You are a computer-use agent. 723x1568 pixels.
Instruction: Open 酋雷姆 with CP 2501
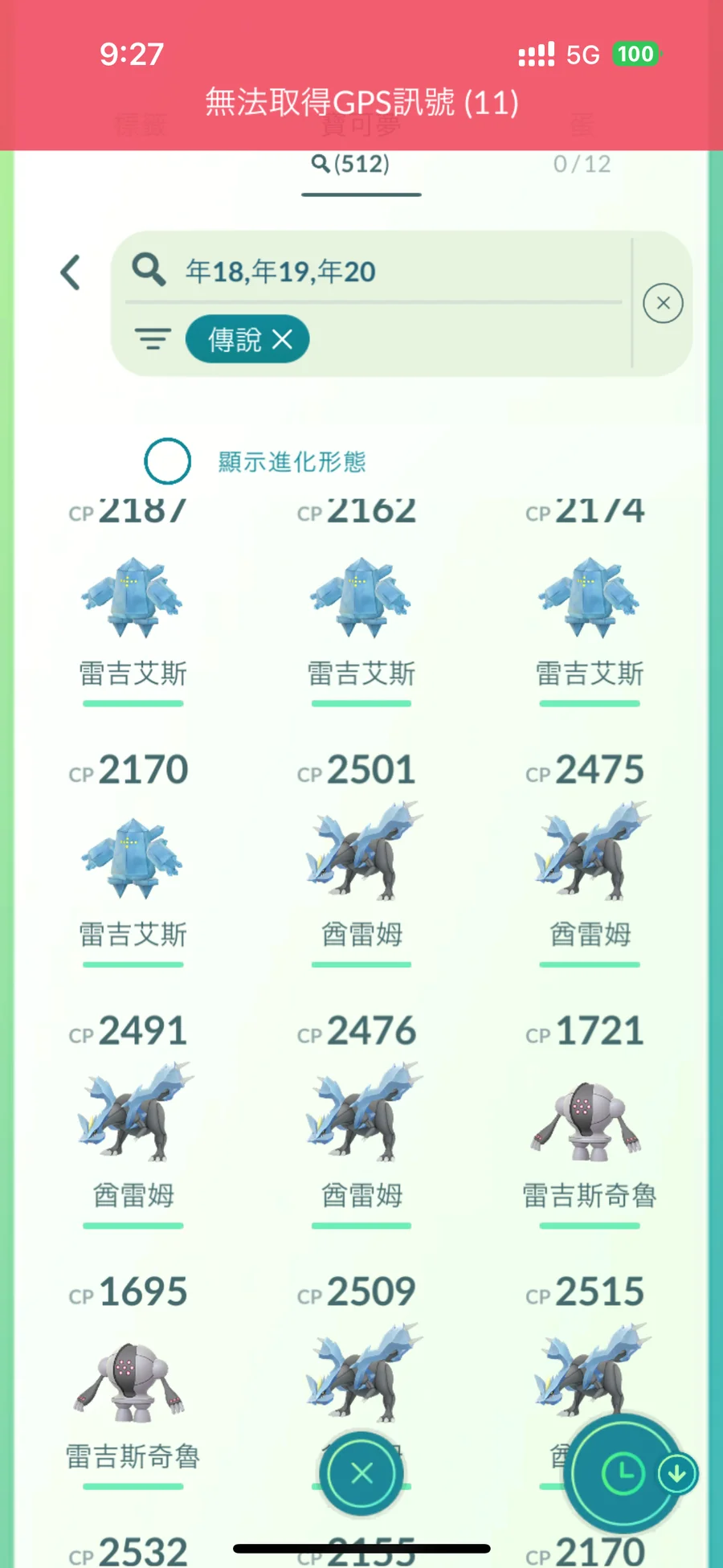(361, 852)
